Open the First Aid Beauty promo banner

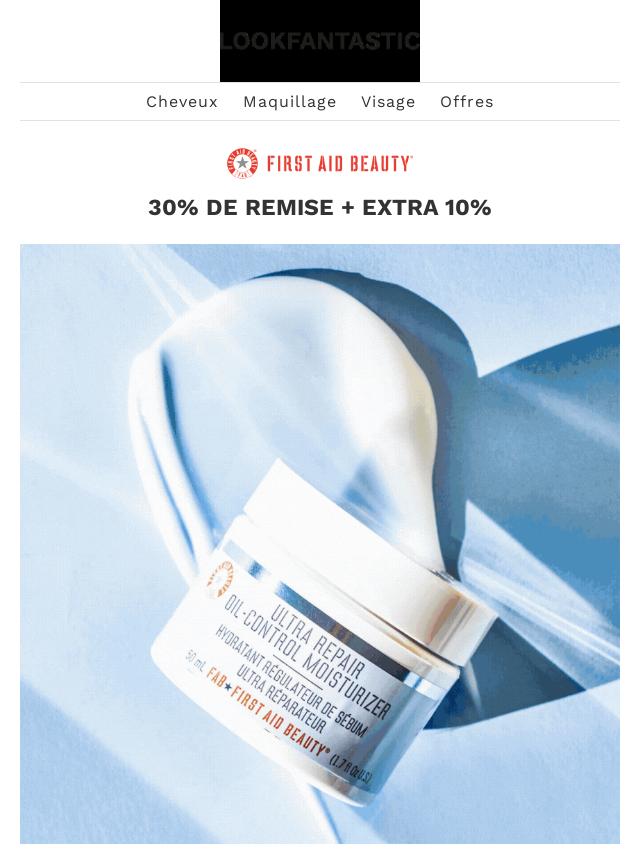click(320, 543)
